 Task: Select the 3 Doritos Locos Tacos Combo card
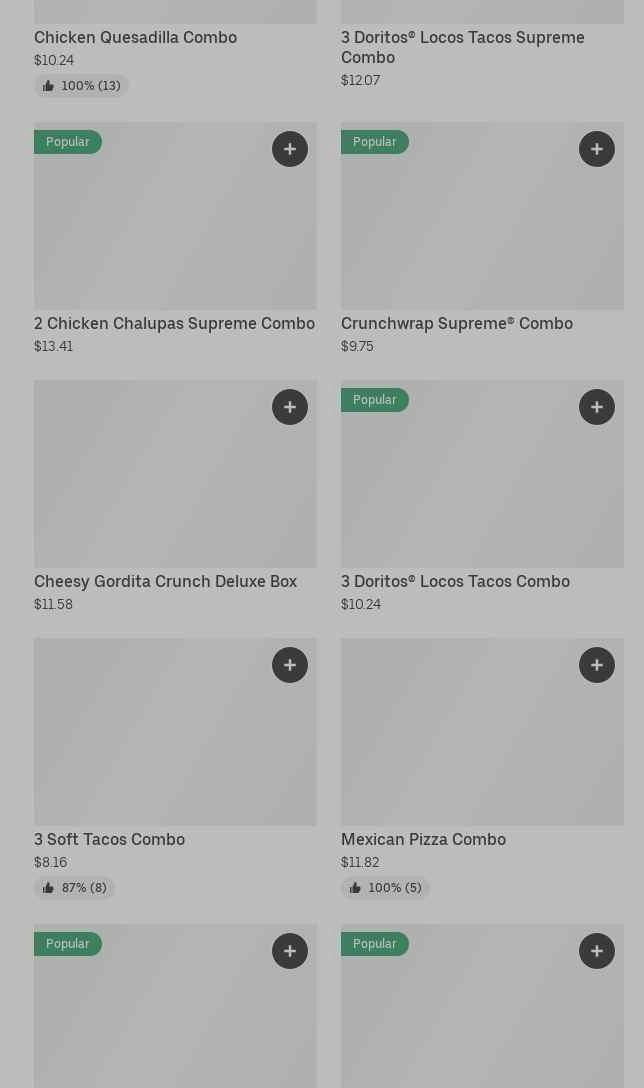pyautogui.click(x=455, y=581)
